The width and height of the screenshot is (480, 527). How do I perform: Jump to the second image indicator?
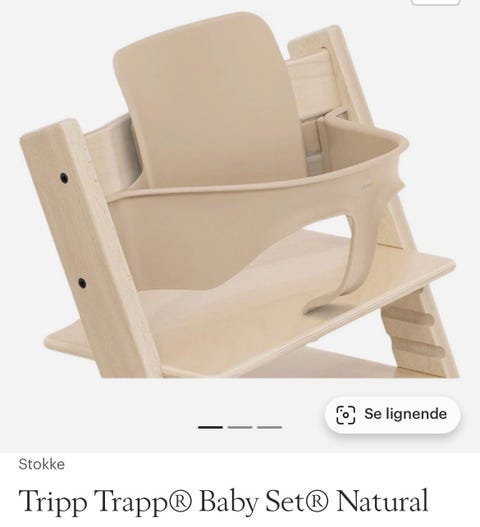[240, 427]
